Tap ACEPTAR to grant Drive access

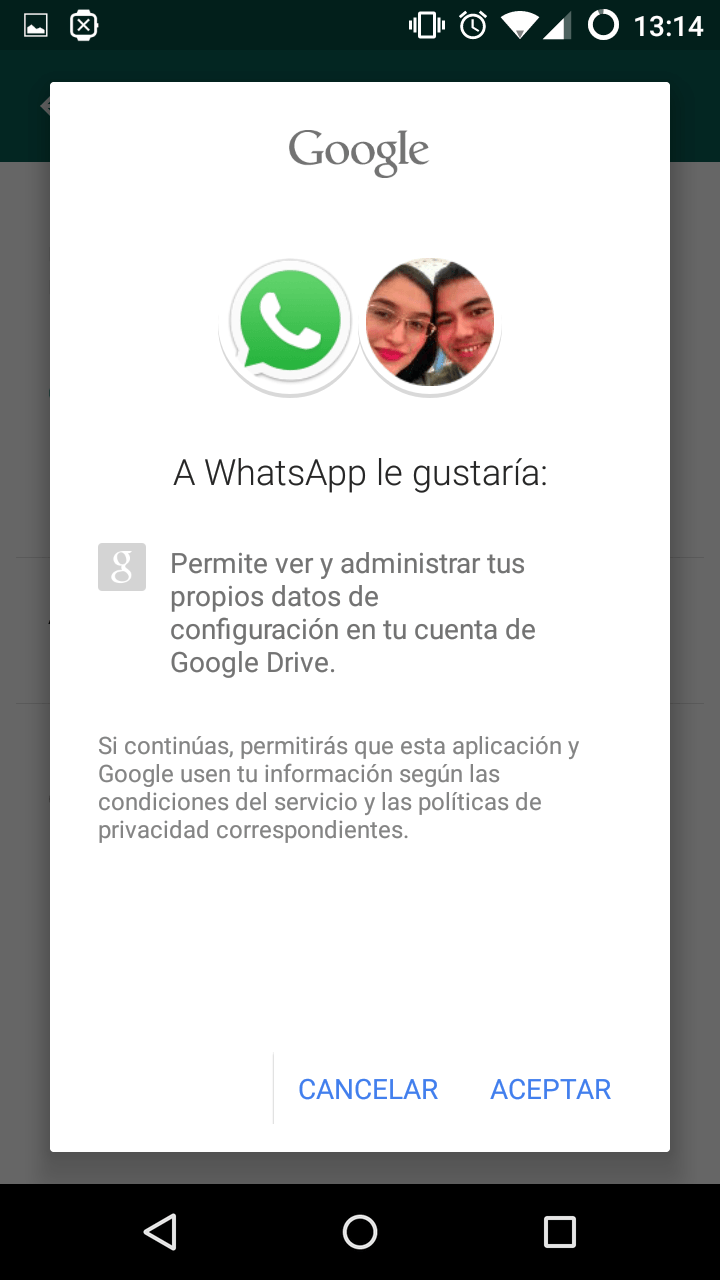[x=550, y=1088]
